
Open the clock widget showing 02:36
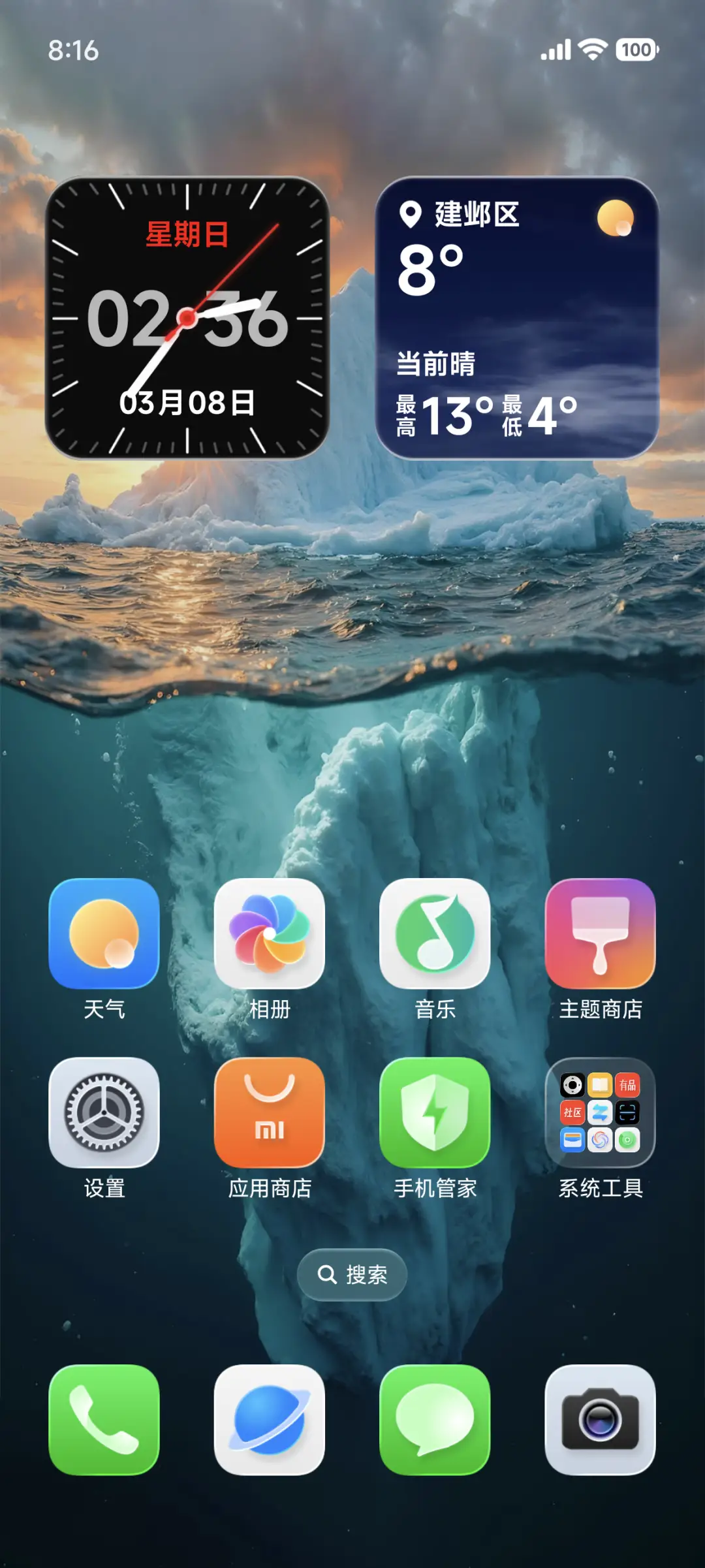click(x=187, y=318)
